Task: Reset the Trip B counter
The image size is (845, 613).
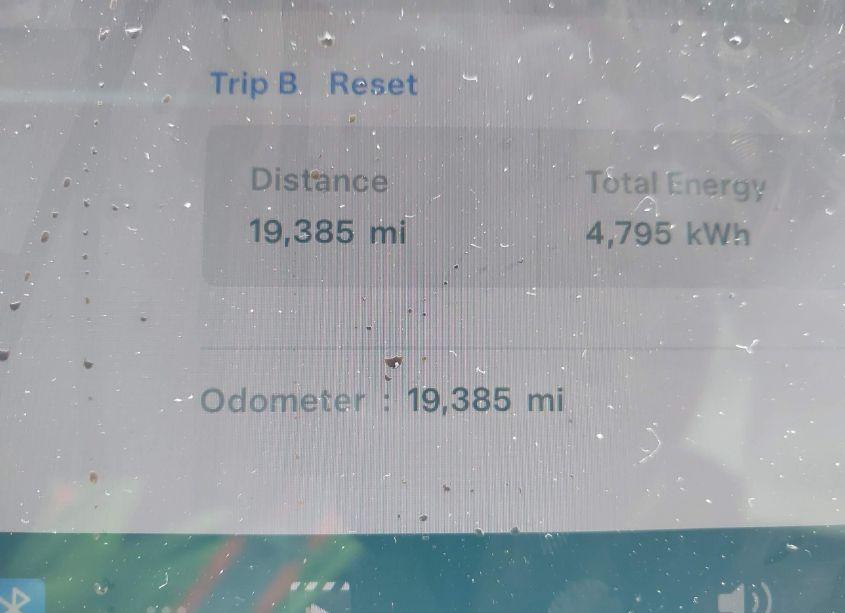Action: (x=372, y=84)
